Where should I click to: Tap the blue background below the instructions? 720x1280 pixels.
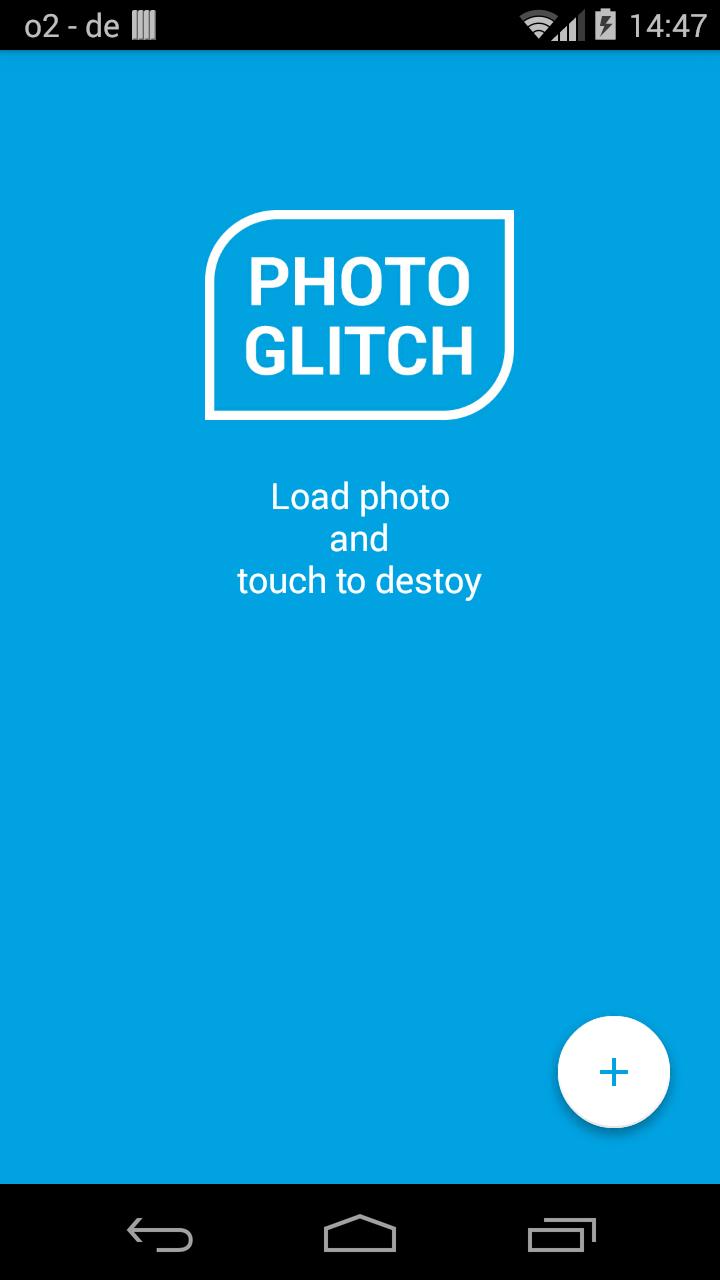click(360, 800)
